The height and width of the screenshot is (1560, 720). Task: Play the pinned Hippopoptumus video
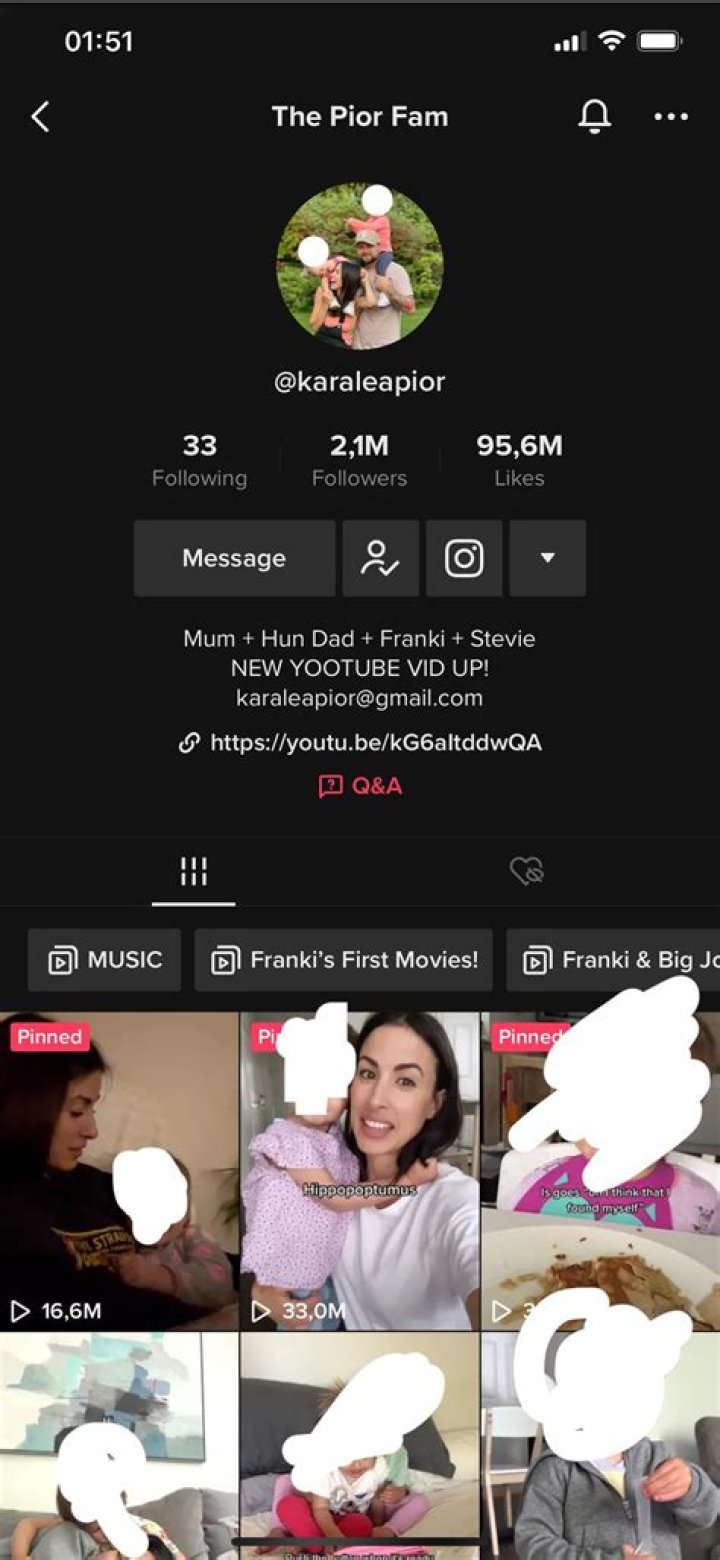360,1170
